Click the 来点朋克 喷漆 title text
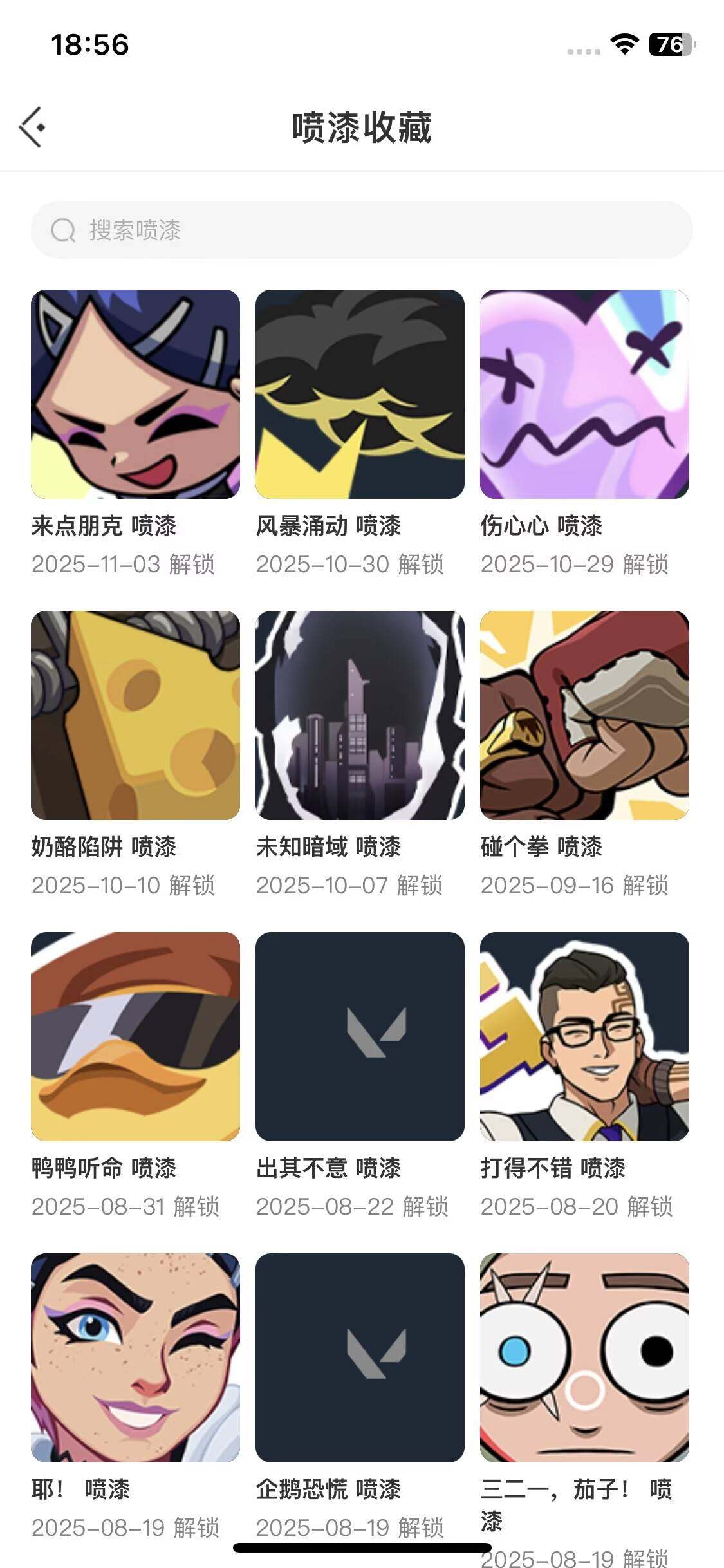Image resolution: width=724 pixels, height=1568 pixels. pyautogui.click(x=105, y=526)
